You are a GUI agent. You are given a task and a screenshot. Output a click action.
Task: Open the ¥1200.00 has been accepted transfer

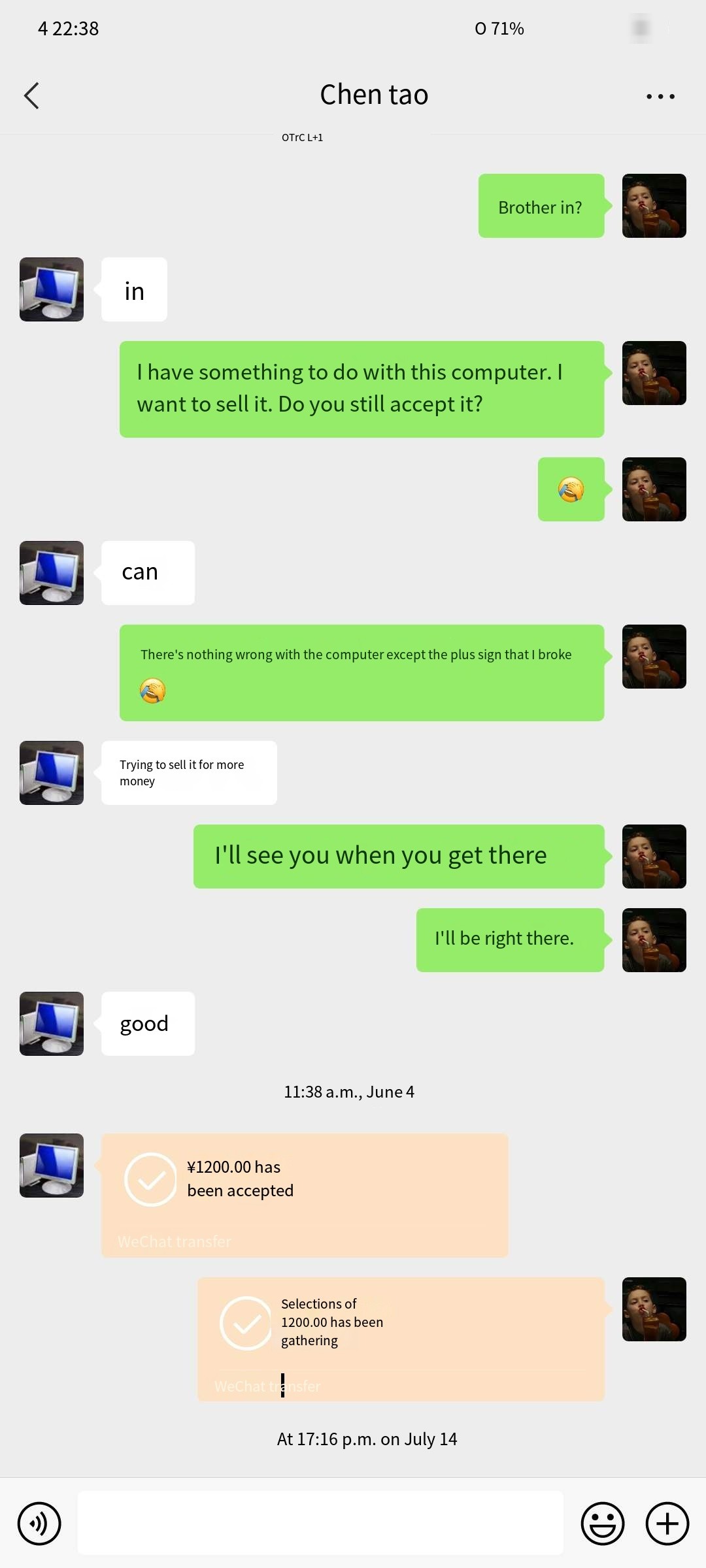click(x=305, y=1195)
